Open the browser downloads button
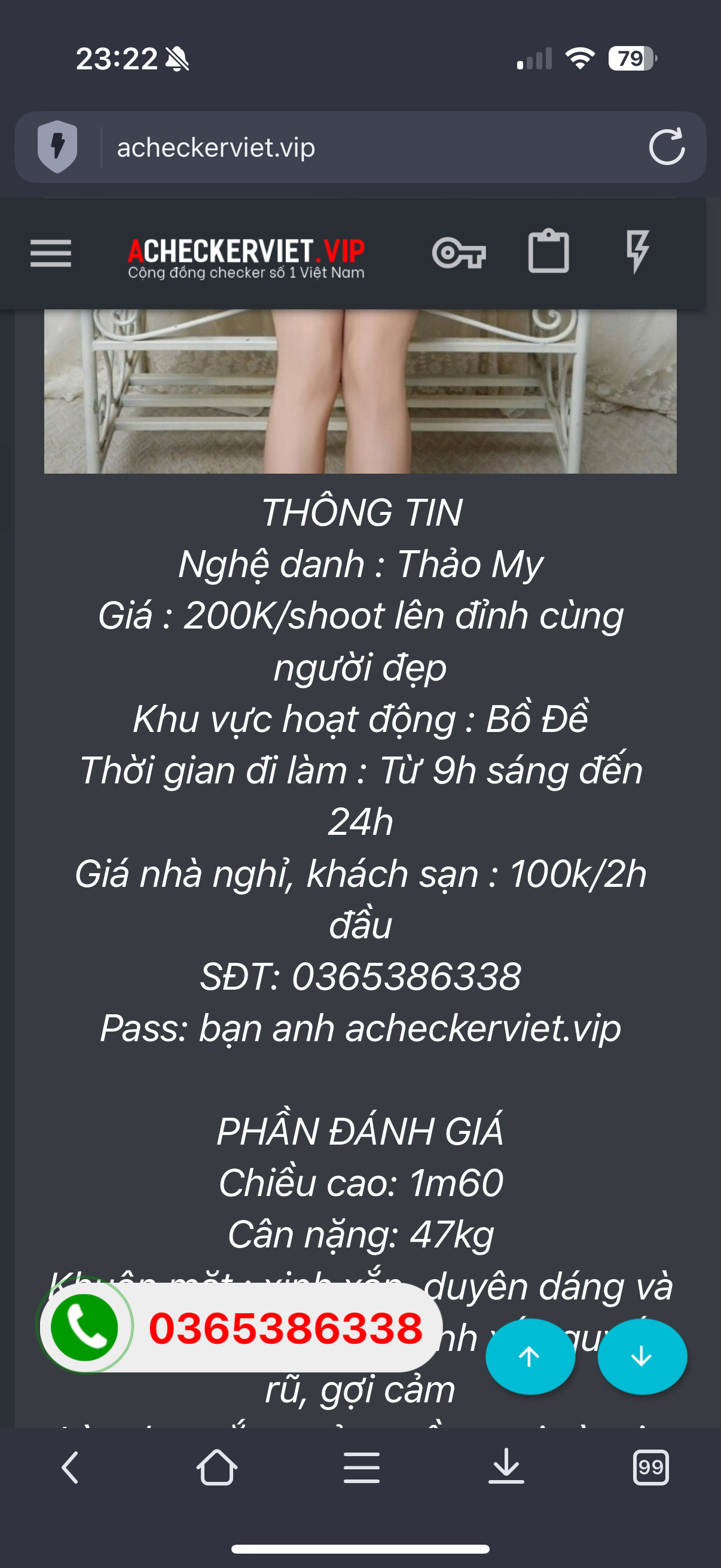The width and height of the screenshot is (721, 1568). pyautogui.click(x=506, y=1467)
